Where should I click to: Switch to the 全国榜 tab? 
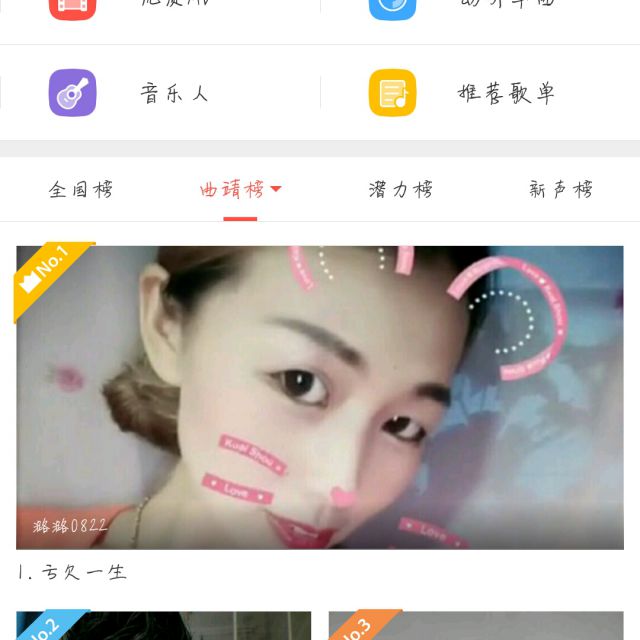coord(80,189)
